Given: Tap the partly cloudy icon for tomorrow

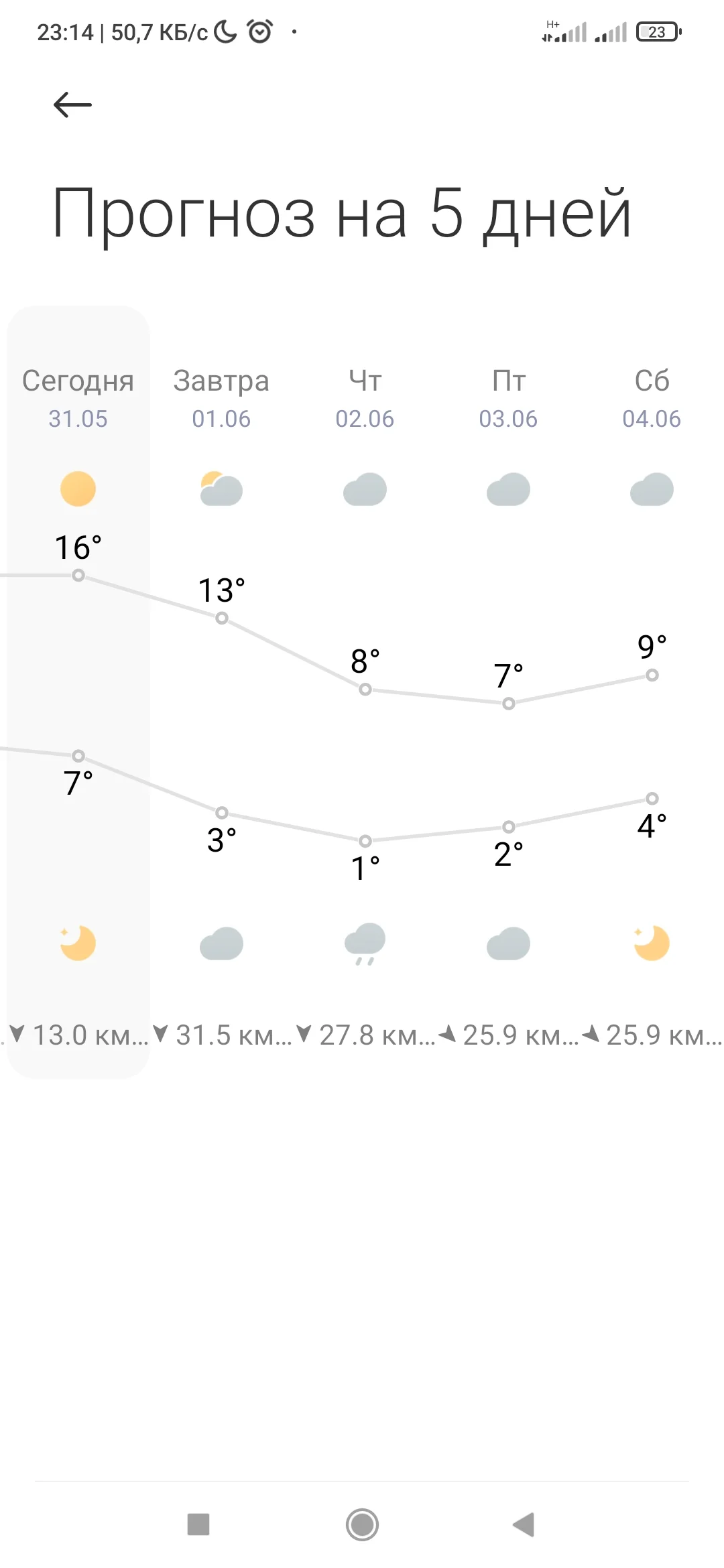Looking at the screenshot, I should pyautogui.click(x=221, y=489).
